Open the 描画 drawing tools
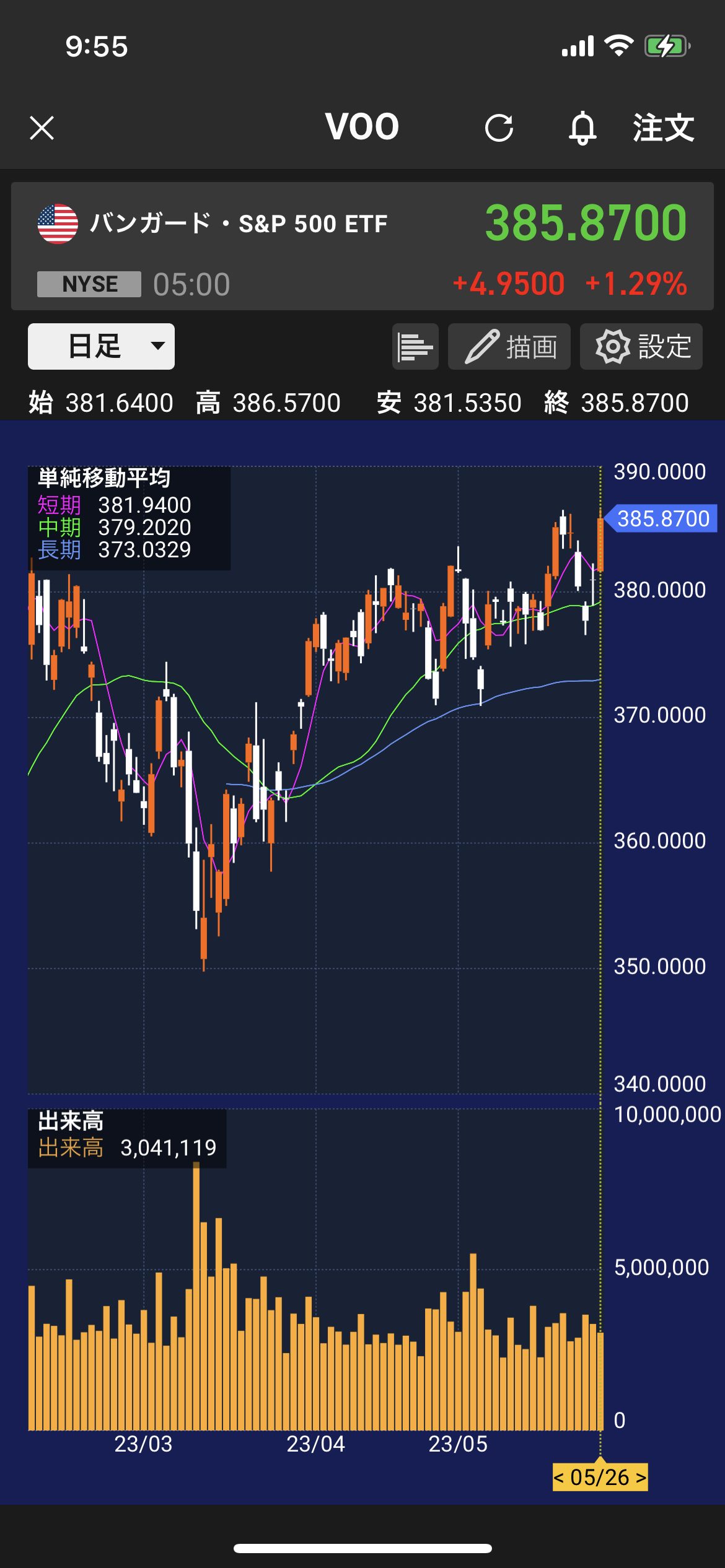This screenshot has width=725, height=1568. coord(509,346)
